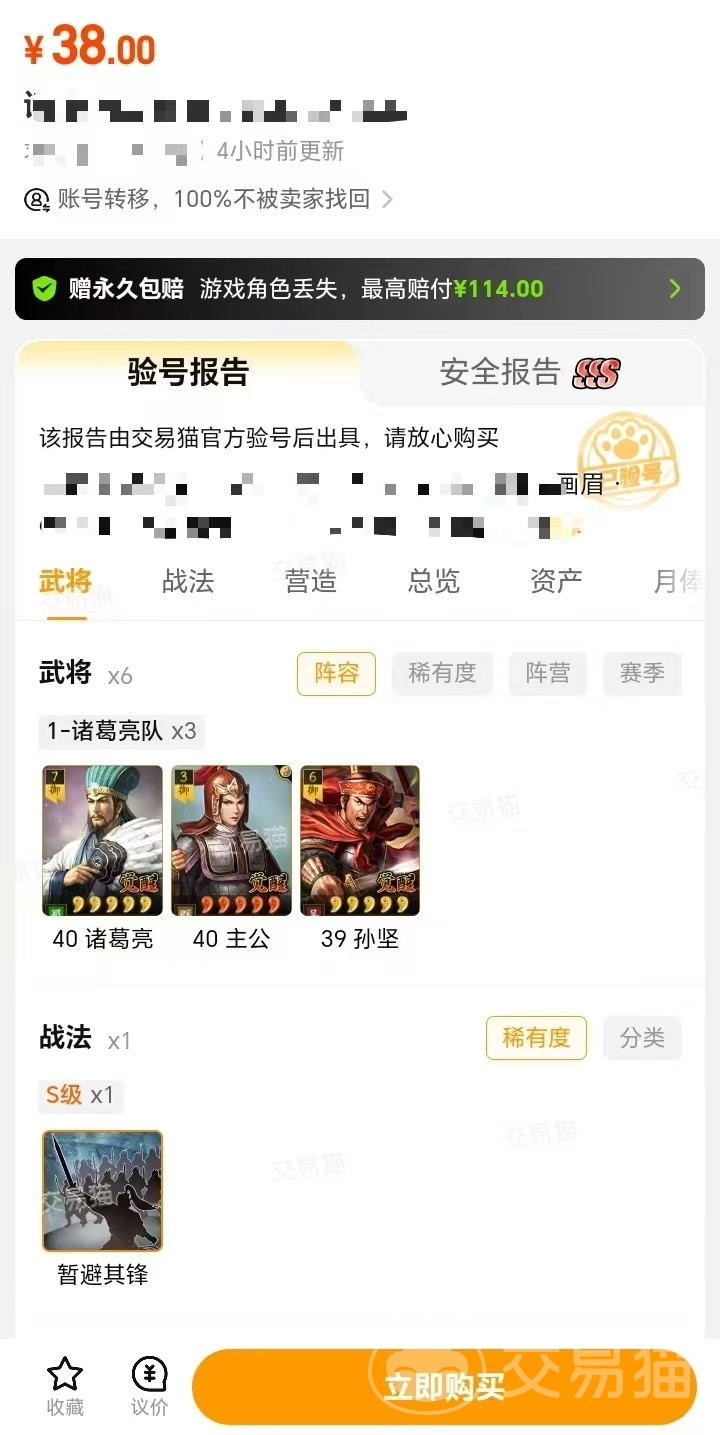Screen dimensions: 720x1435
Task: Select the 营造 sub-tab
Action: 311,581
